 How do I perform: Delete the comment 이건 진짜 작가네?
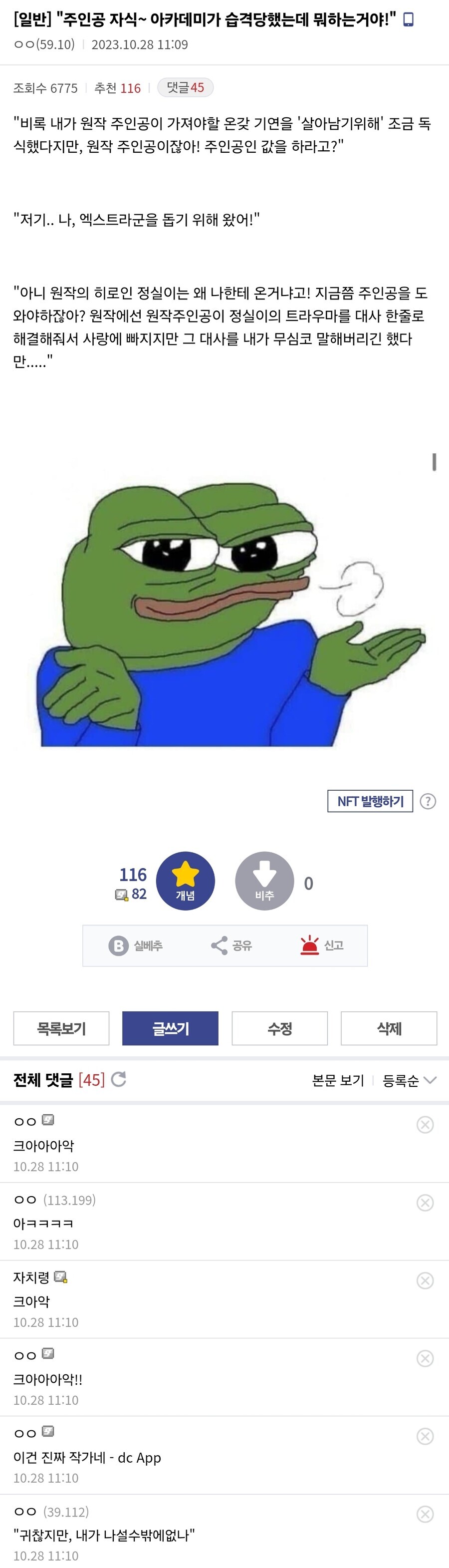click(425, 1436)
